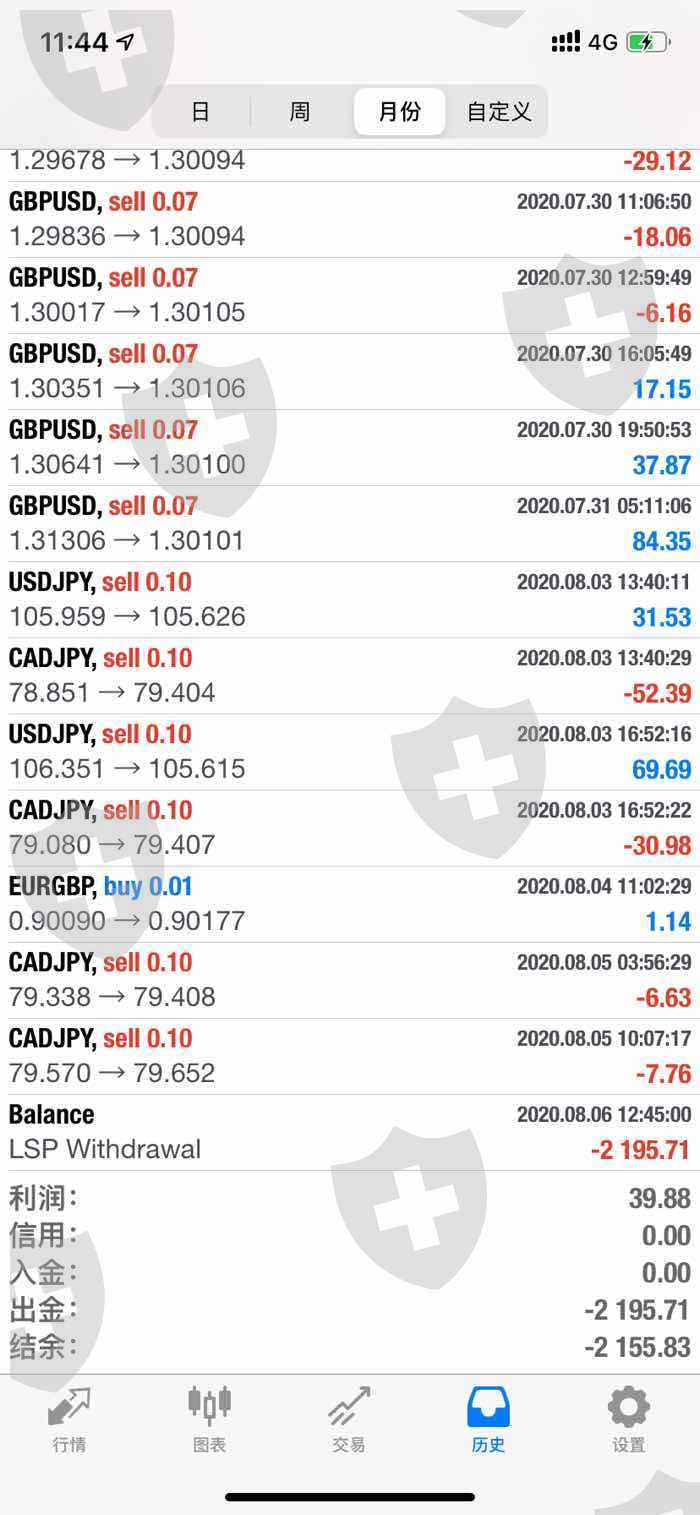Open the EURGBP buy 0.01 trade

pyautogui.click(x=350, y=903)
